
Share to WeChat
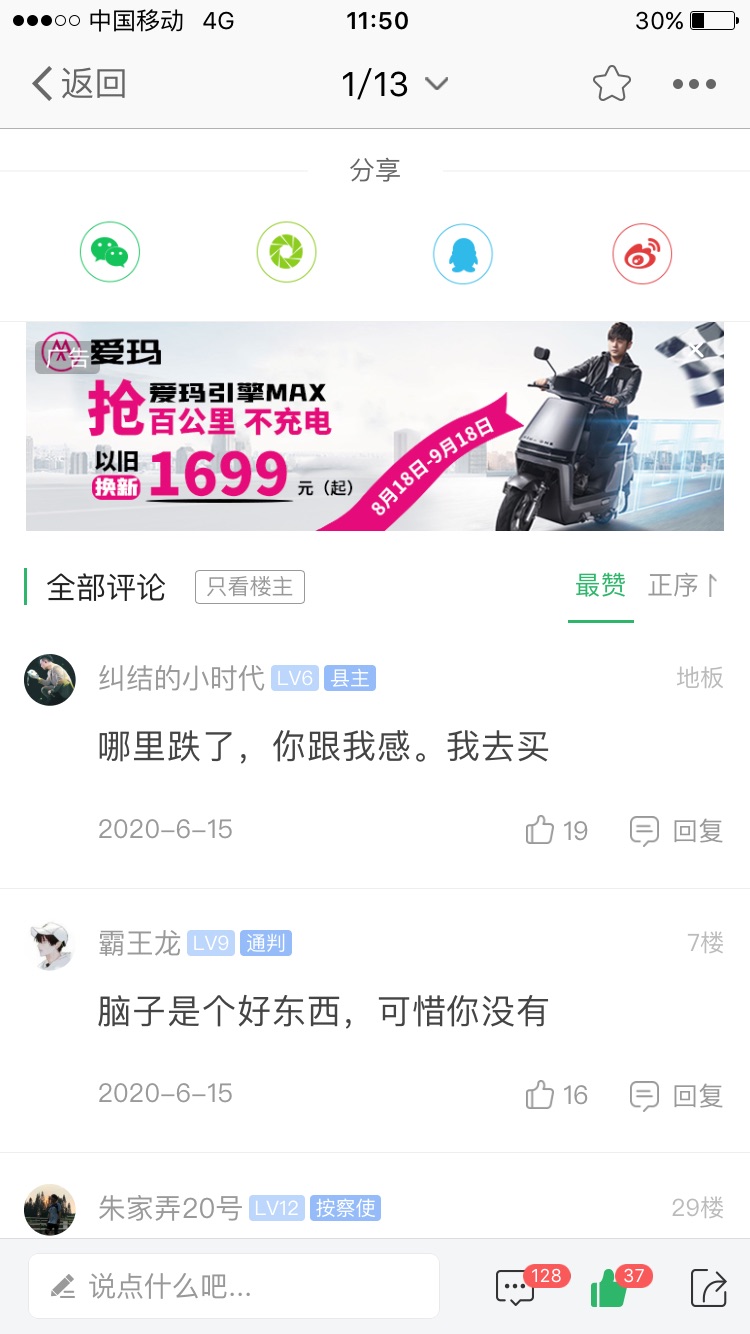(110, 252)
